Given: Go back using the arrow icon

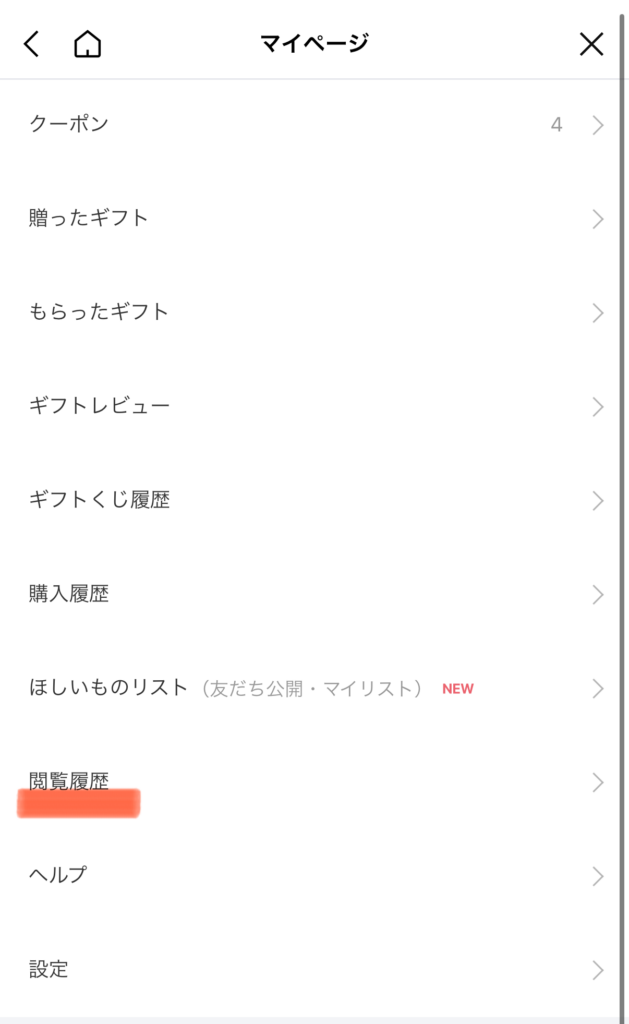Looking at the screenshot, I should 32,44.
